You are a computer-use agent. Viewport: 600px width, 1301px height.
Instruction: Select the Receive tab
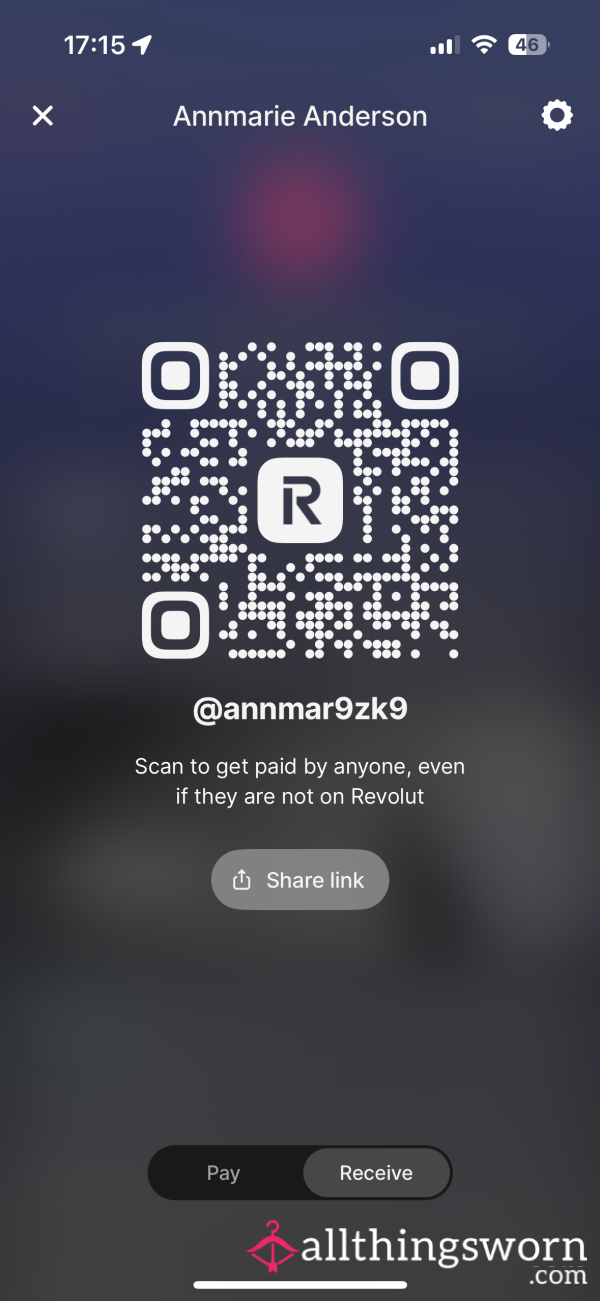click(x=376, y=1173)
